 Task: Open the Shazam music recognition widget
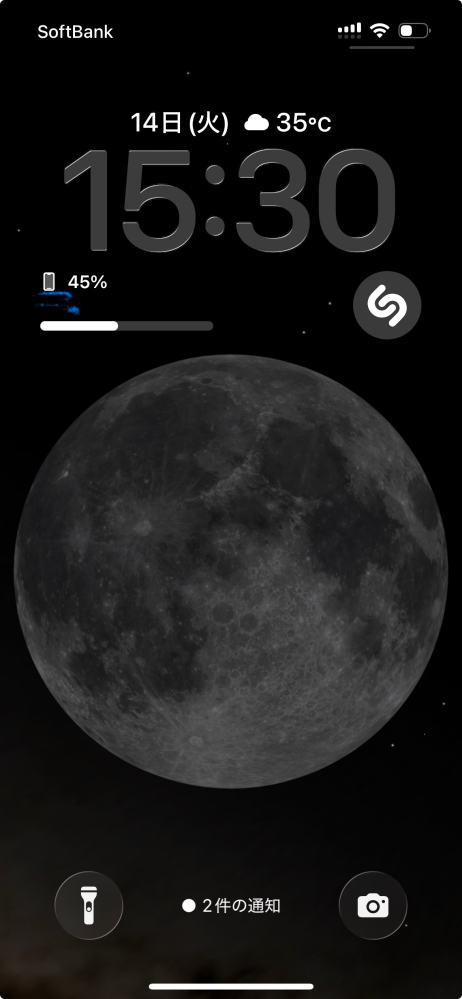[387, 305]
